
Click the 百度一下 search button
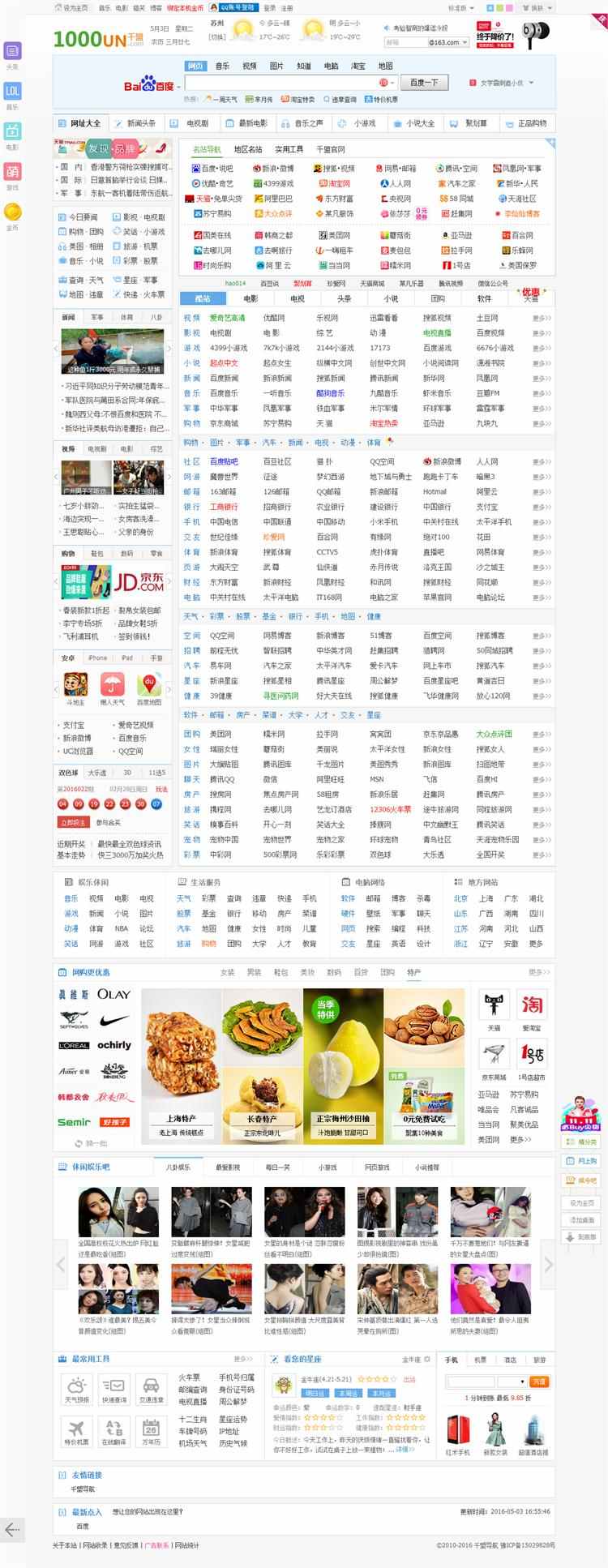423,83
